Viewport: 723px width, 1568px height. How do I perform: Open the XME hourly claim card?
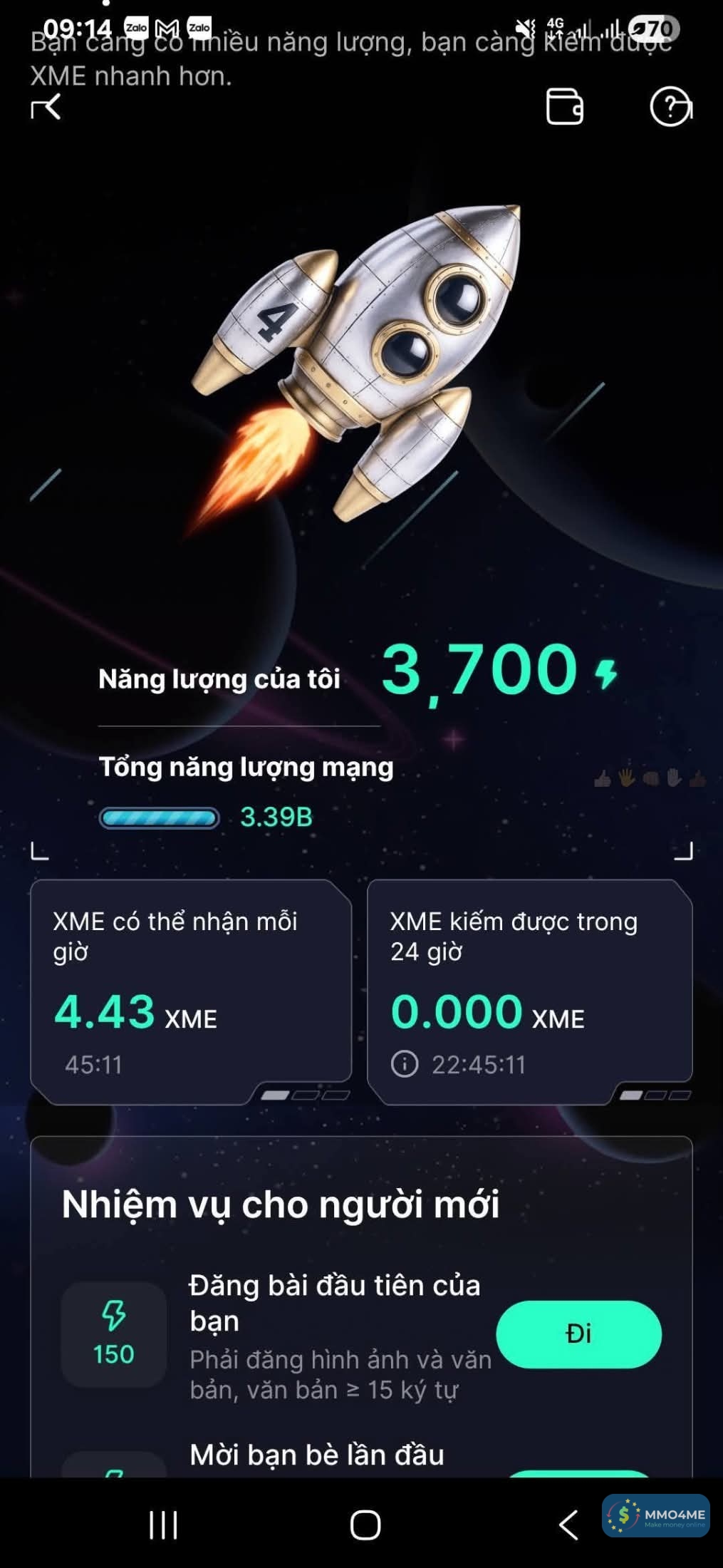pos(191,991)
